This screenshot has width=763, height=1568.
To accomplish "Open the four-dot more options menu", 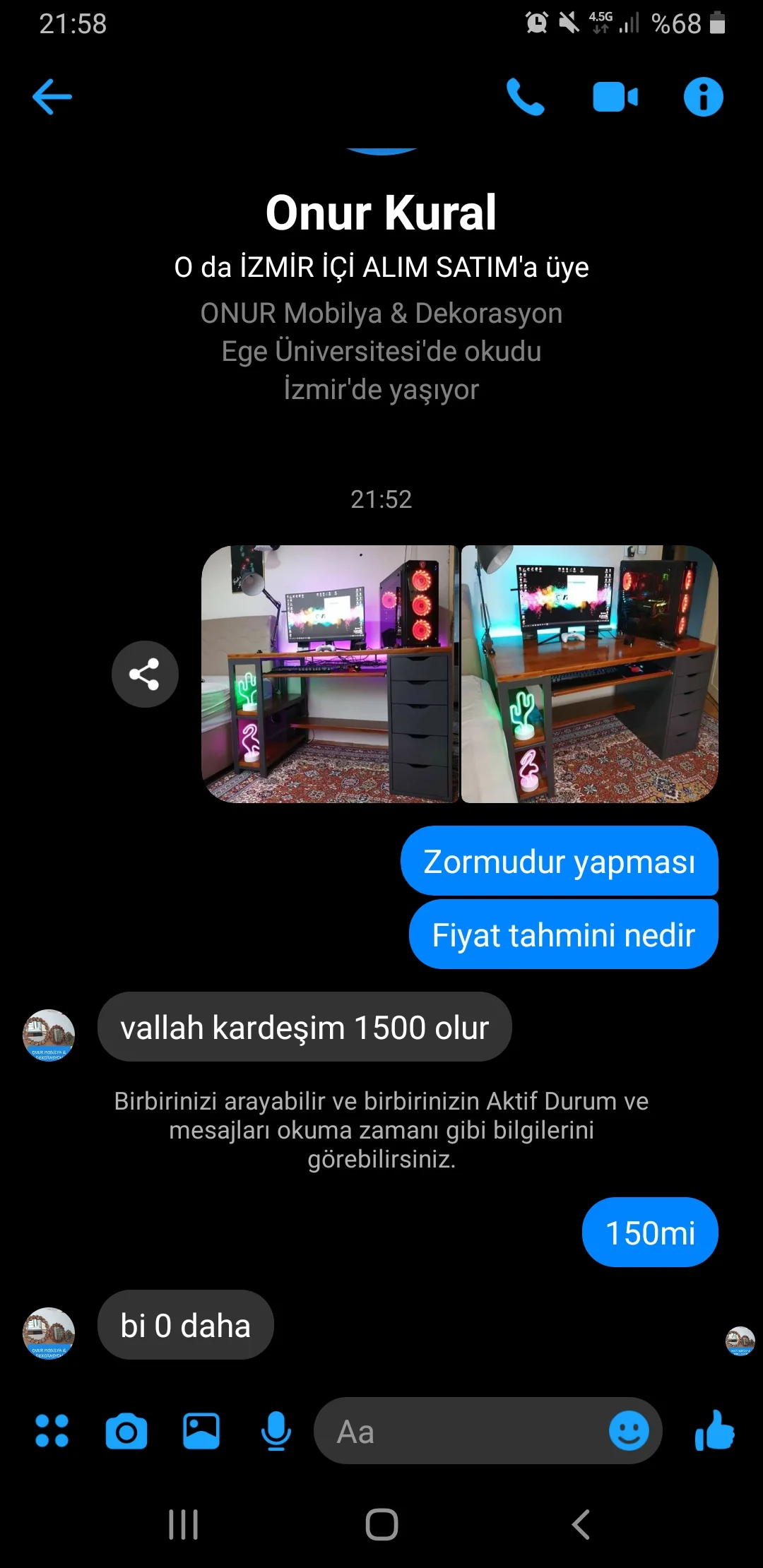I will (52, 1431).
